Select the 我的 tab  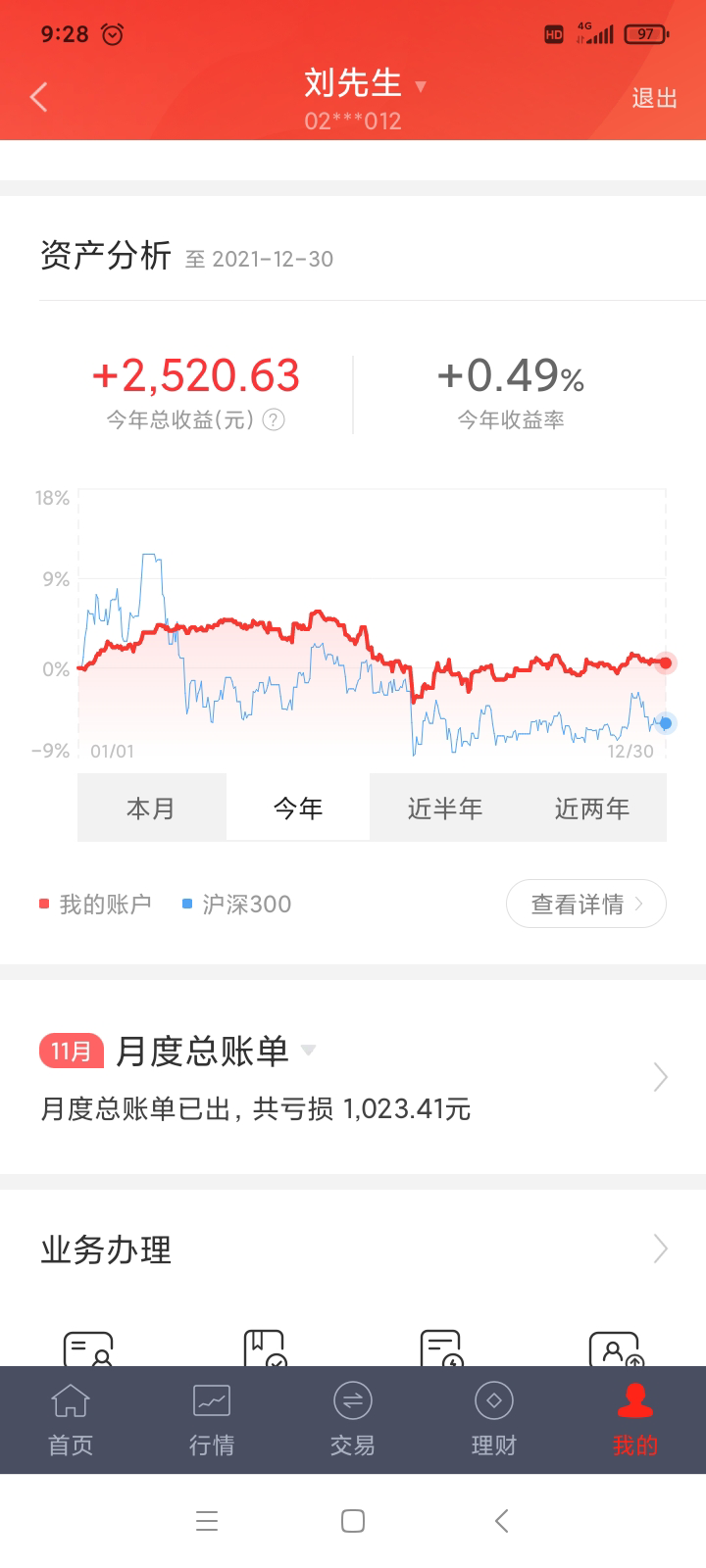(635, 1419)
